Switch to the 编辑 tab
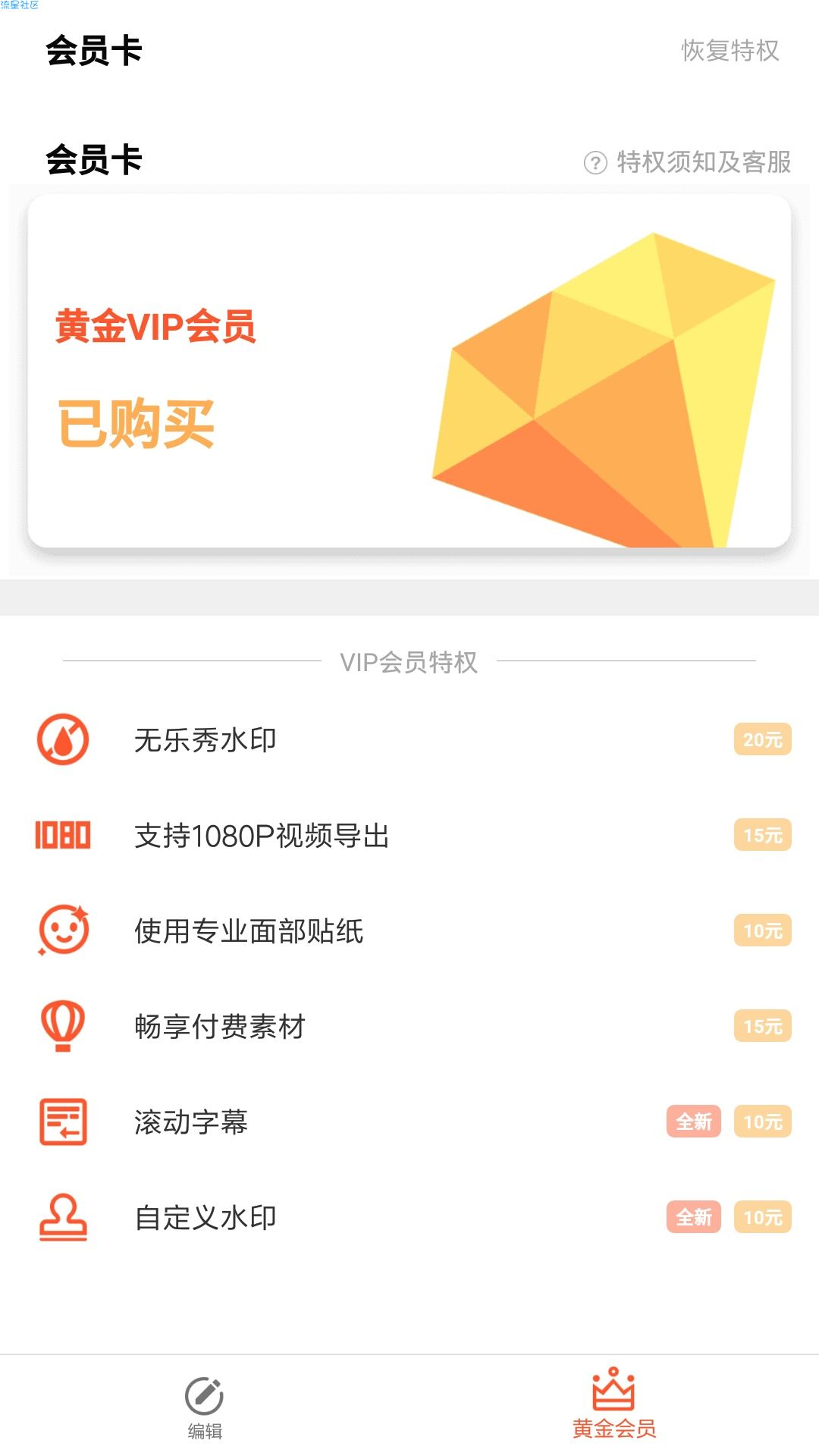This screenshot has width=819, height=1456. coord(205,1407)
